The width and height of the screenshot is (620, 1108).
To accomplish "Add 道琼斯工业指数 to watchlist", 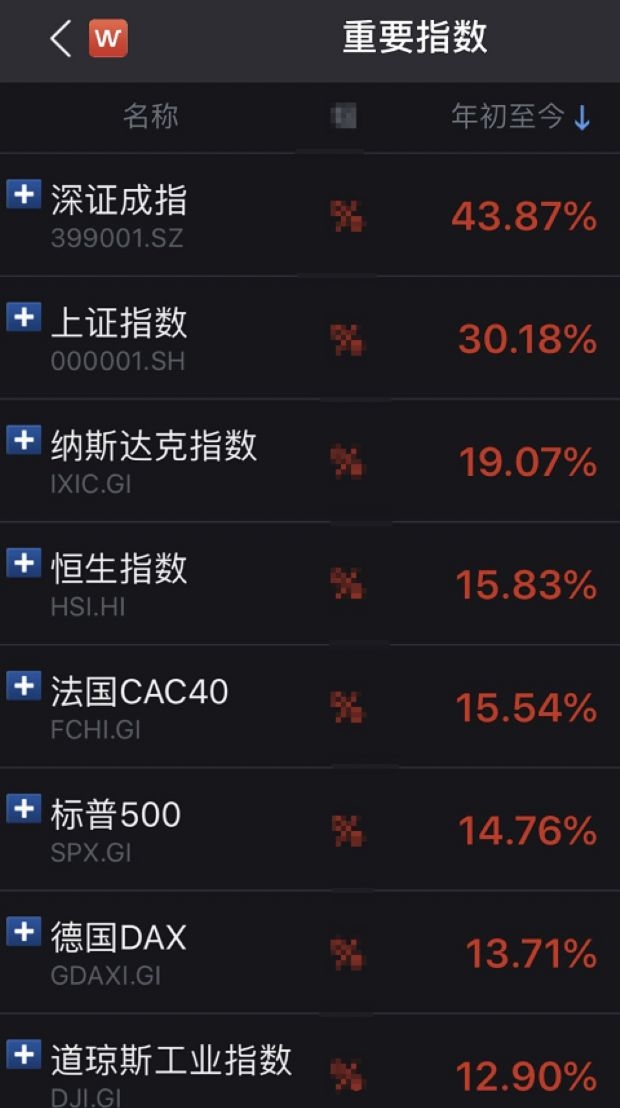I will click(x=23, y=1054).
